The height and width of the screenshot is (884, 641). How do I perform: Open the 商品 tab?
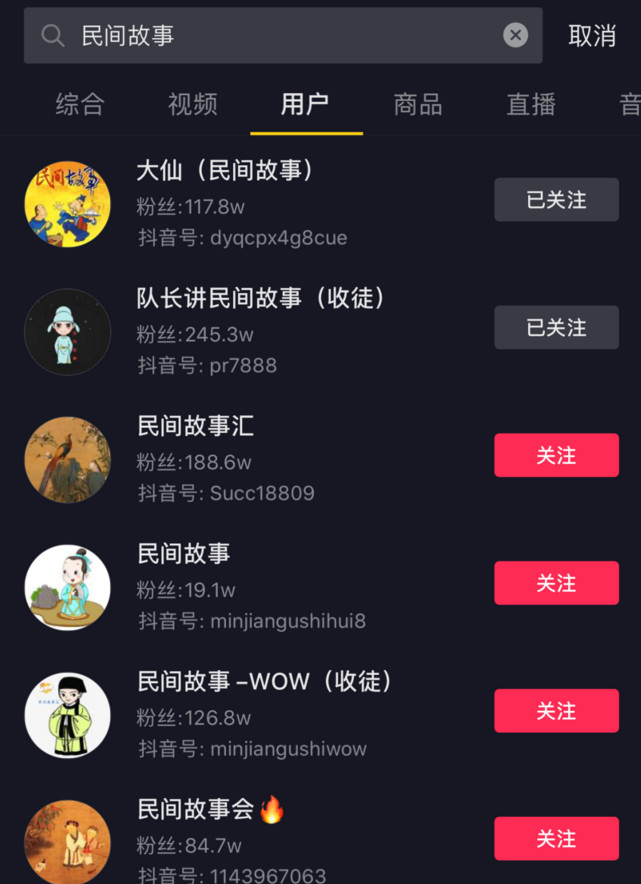[418, 104]
